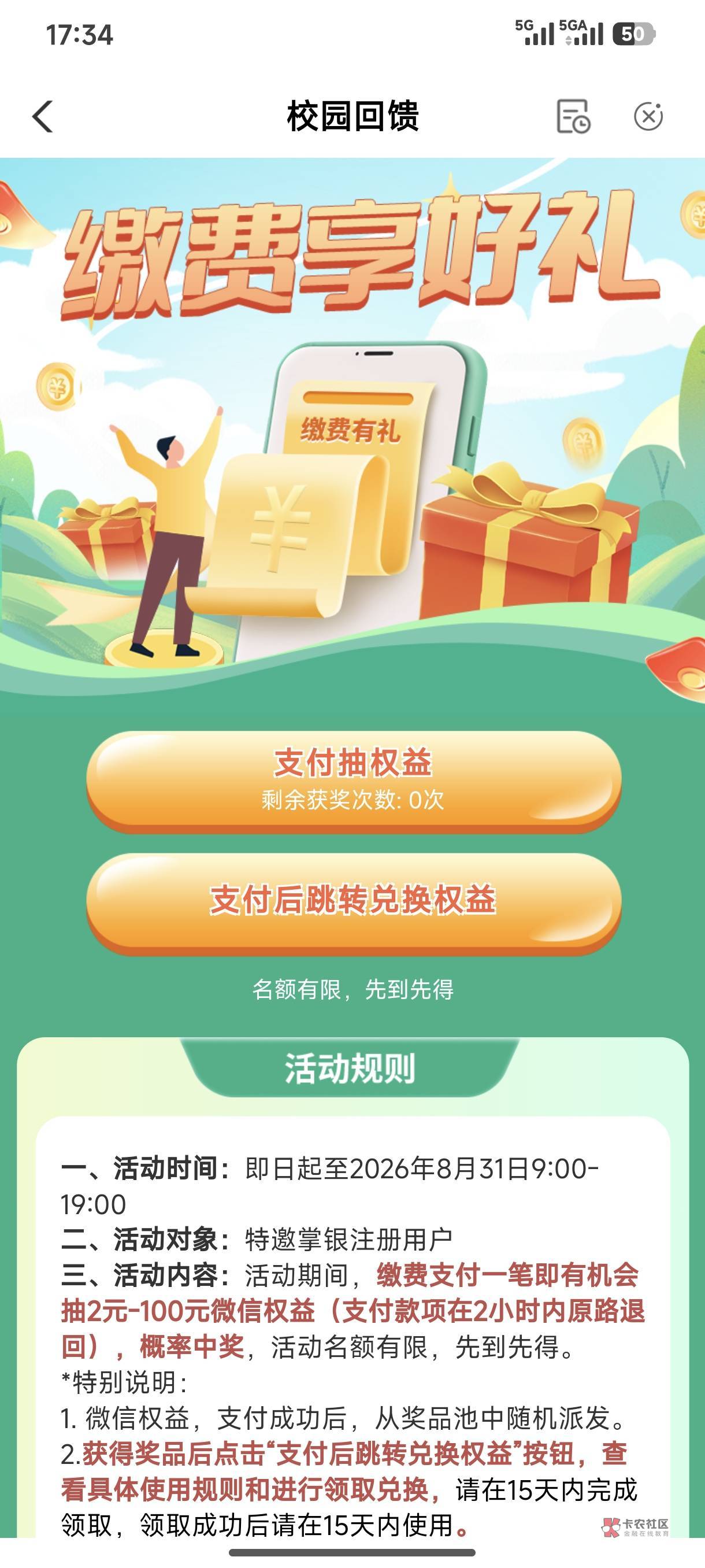Viewport: 705px width, 1568px height.
Task: Go back using the top-left arrow
Action: tap(43, 116)
